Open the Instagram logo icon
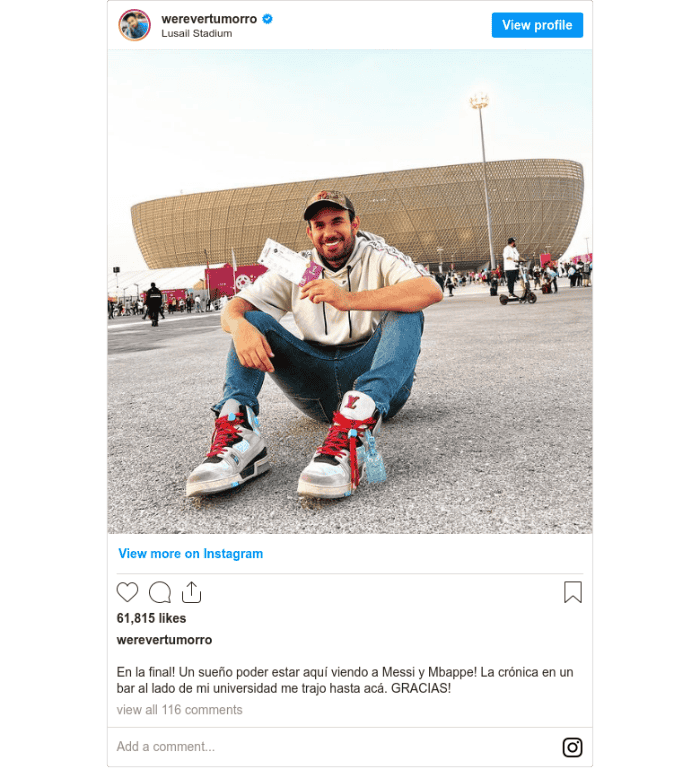The image size is (700, 778). click(572, 747)
